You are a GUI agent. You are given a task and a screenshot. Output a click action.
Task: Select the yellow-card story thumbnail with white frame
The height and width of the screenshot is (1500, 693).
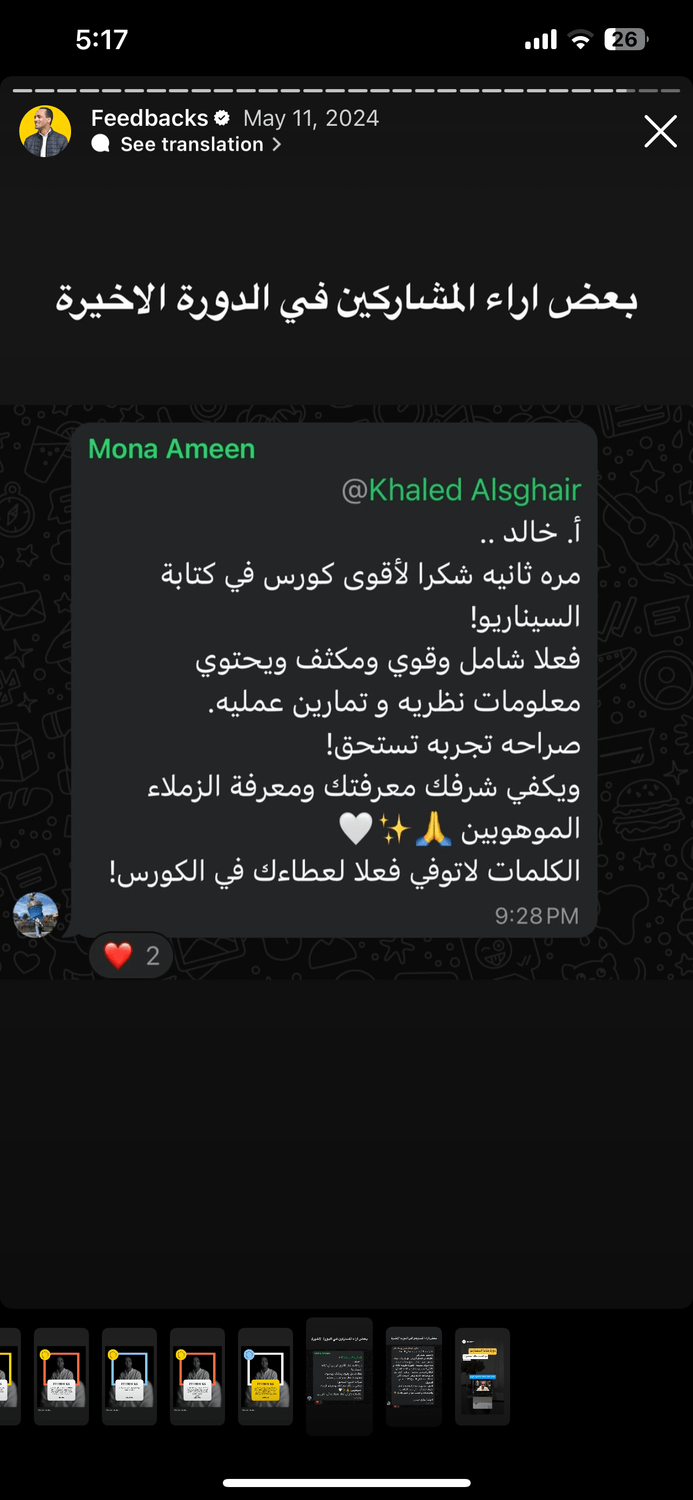point(265,1376)
